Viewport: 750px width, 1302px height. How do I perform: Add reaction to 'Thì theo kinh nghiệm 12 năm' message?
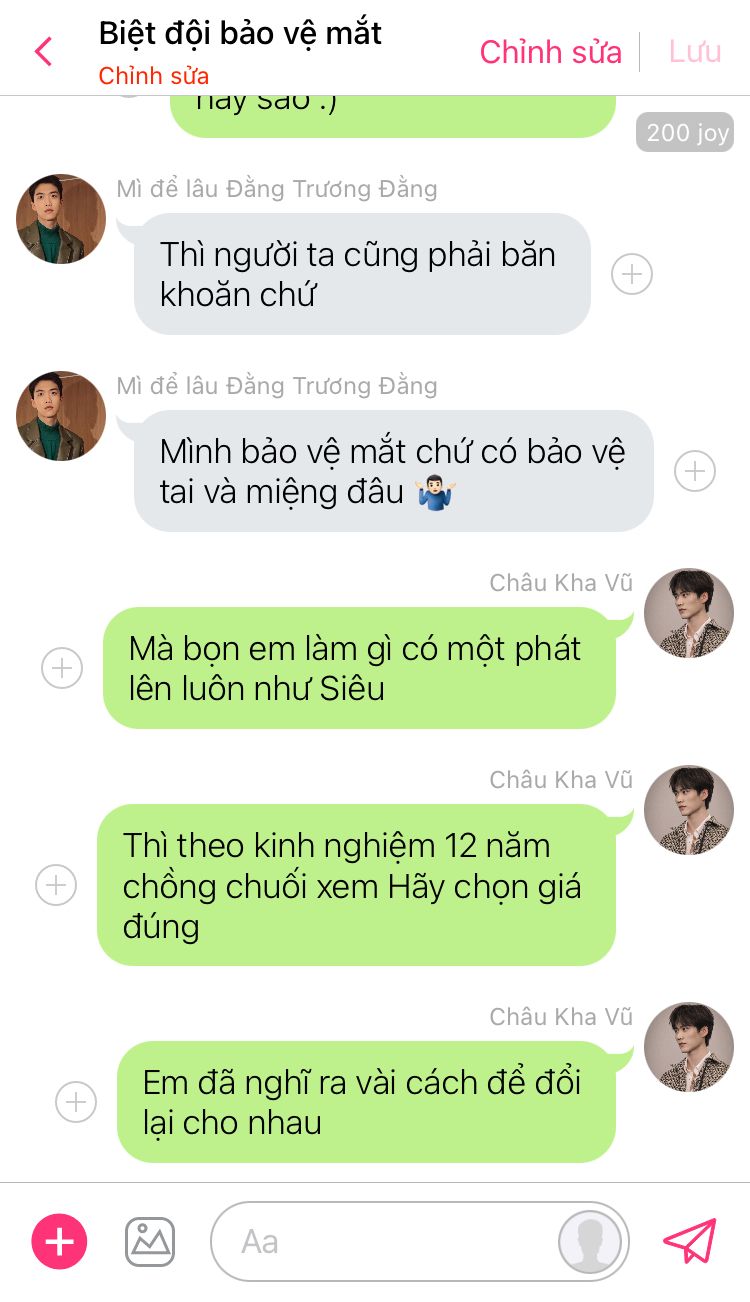pyautogui.click(x=56, y=884)
